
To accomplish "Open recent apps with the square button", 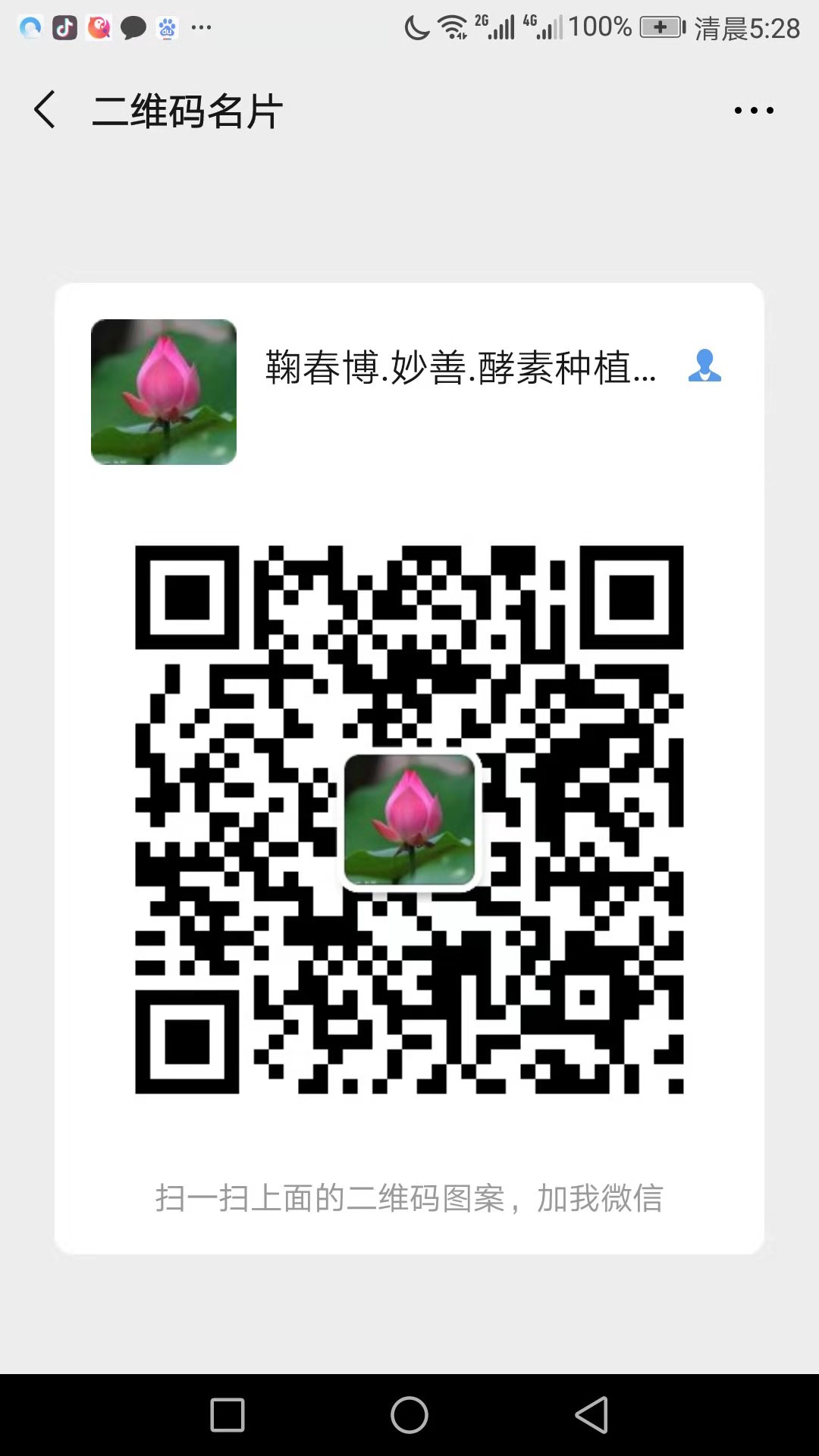I will pos(227,1415).
